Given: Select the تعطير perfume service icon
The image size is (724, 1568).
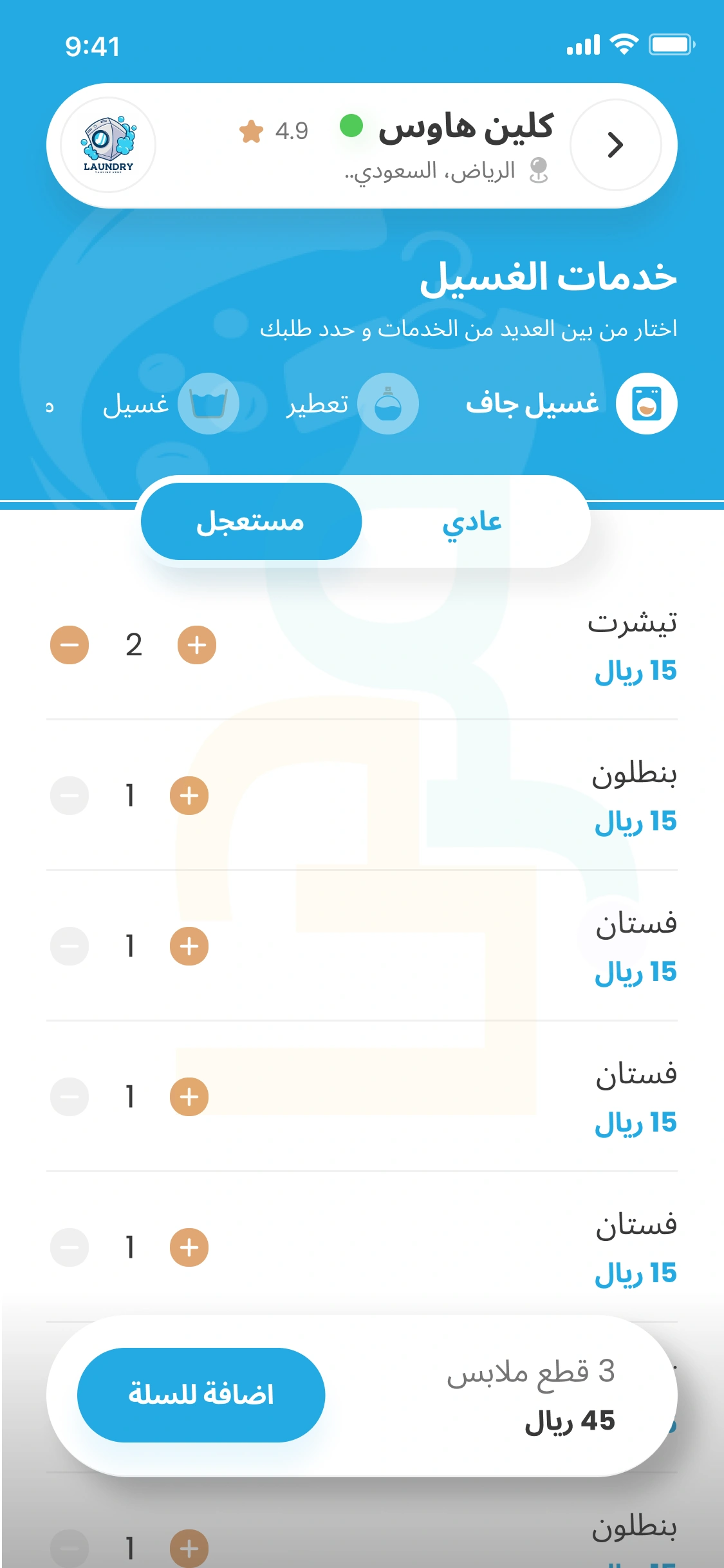Looking at the screenshot, I should (388, 402).
